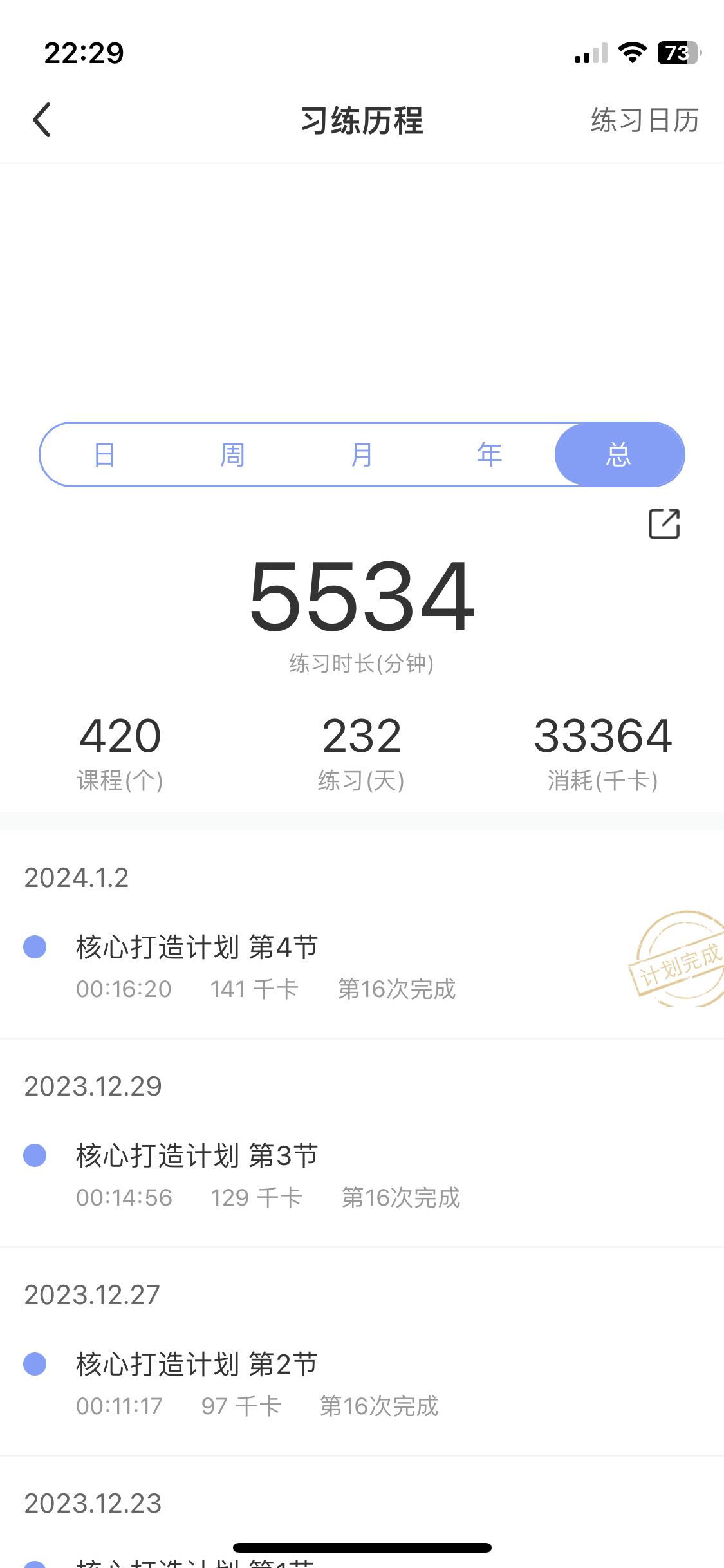
Task: Open 核心打造计划 第2节 record
Action: (x=362, y=1385)
